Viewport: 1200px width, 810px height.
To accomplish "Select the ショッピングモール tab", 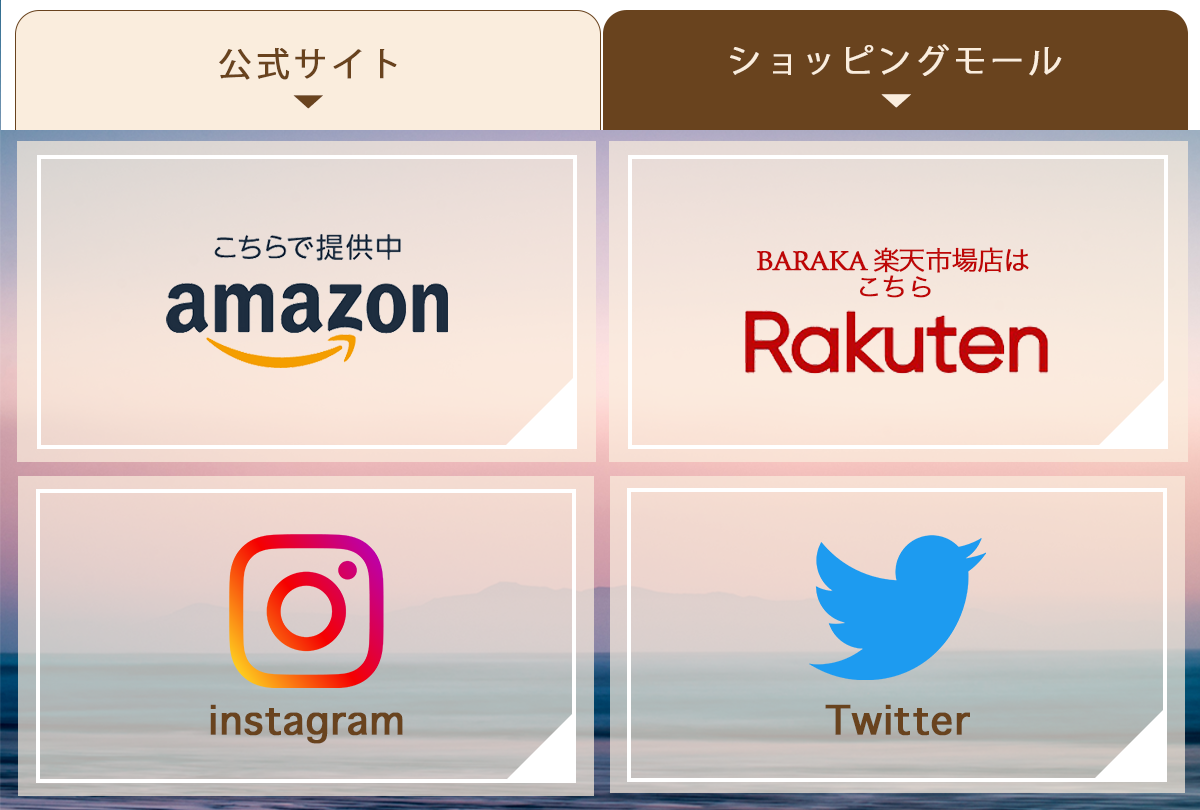I will (x=895, y=70).
